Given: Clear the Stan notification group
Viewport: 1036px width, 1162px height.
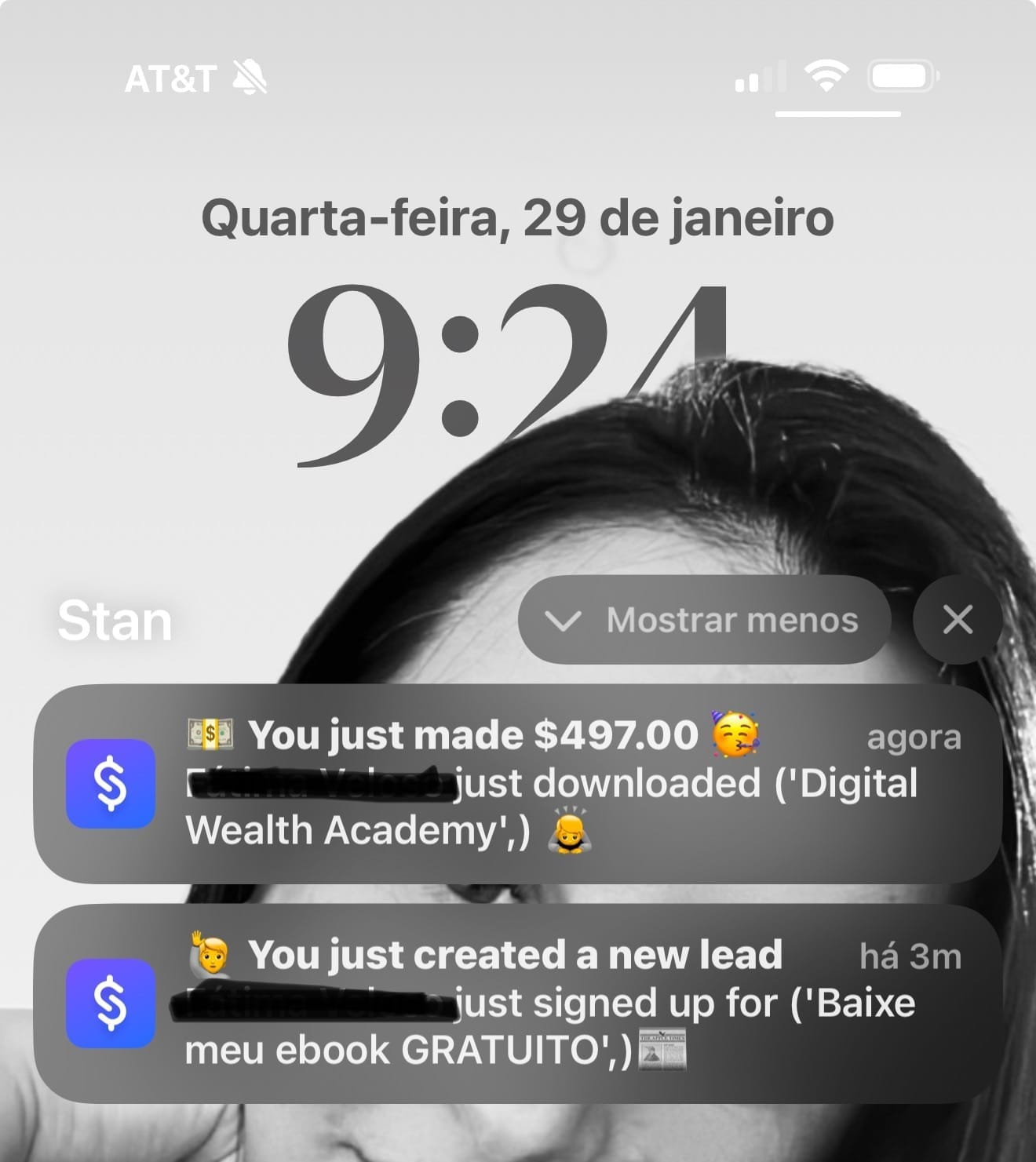Looking at the screenshot, I should tap(957, 620).
